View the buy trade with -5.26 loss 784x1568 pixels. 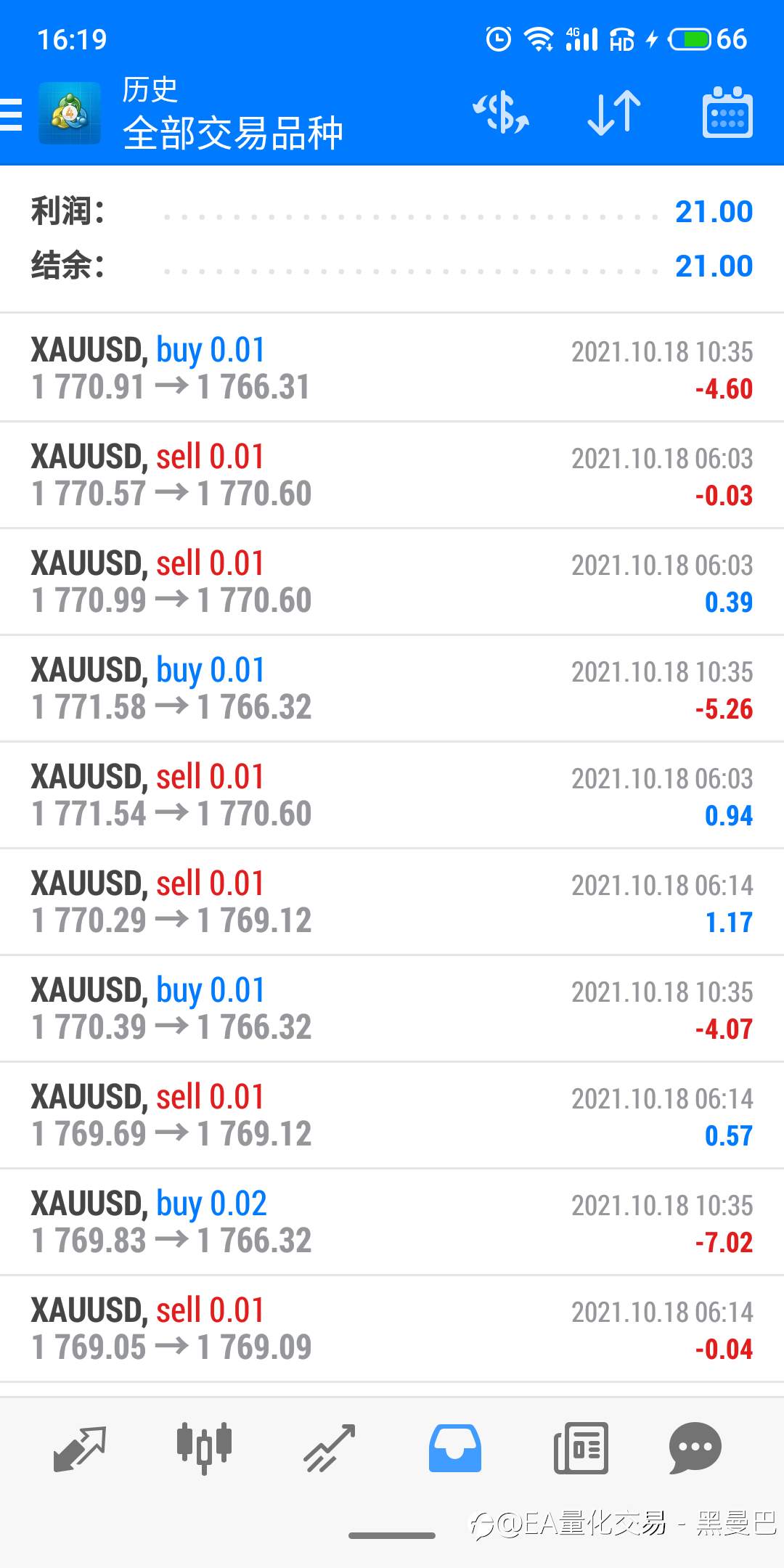pos(392,688)
